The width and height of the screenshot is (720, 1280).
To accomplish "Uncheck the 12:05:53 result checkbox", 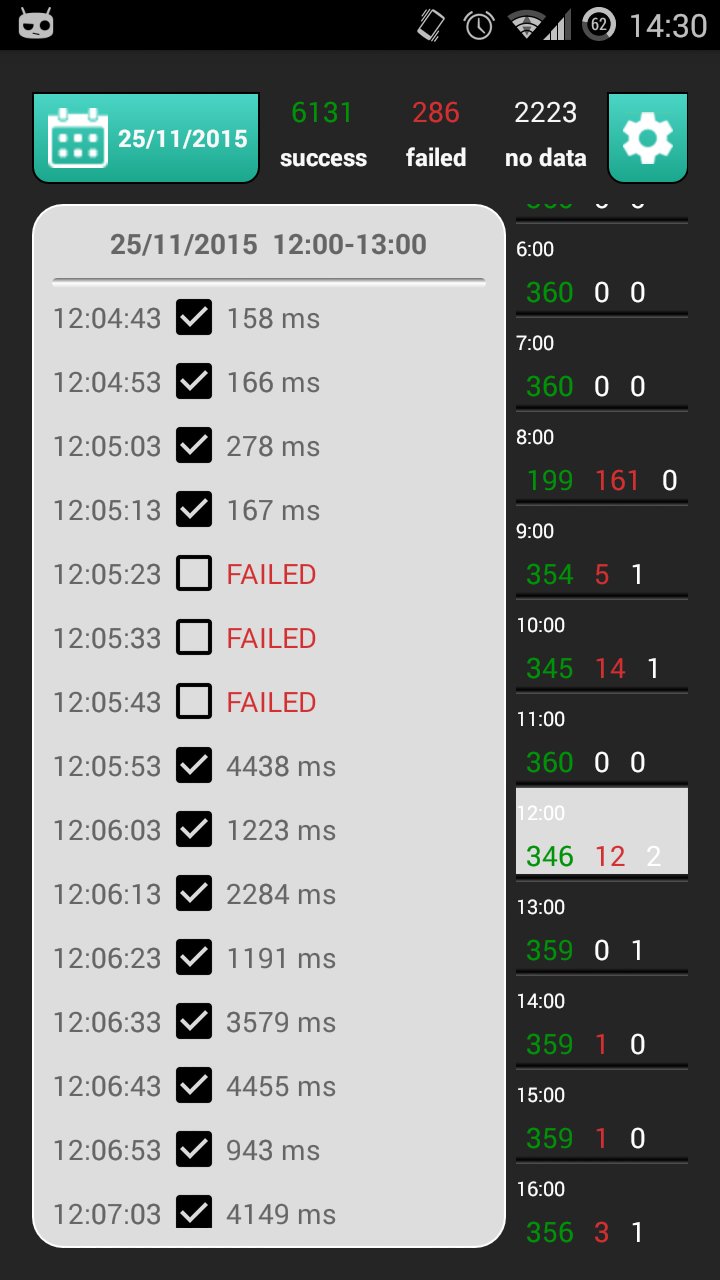I will [194, 765].
